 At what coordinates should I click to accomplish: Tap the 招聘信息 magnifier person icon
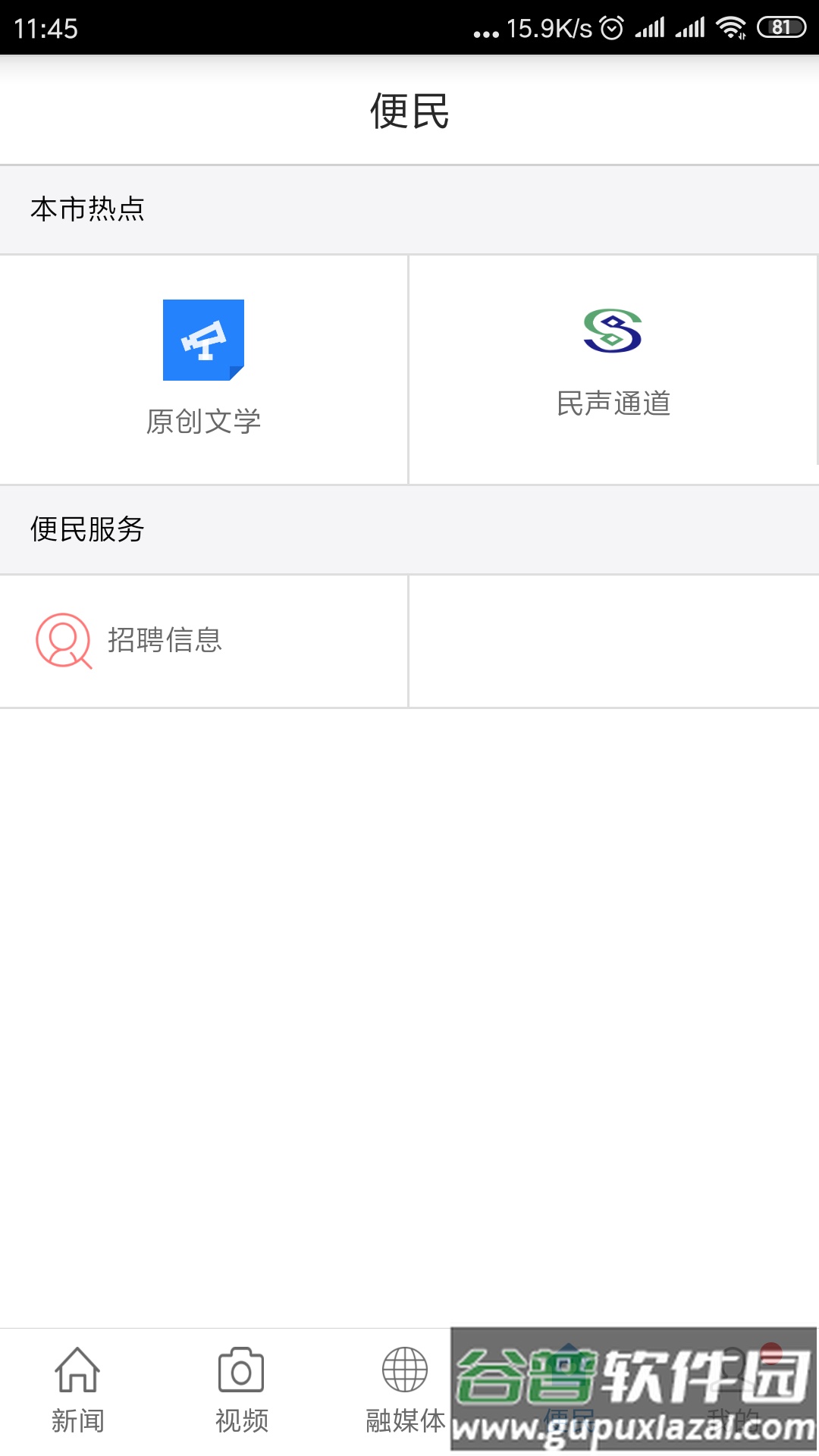tap(61, 642)
